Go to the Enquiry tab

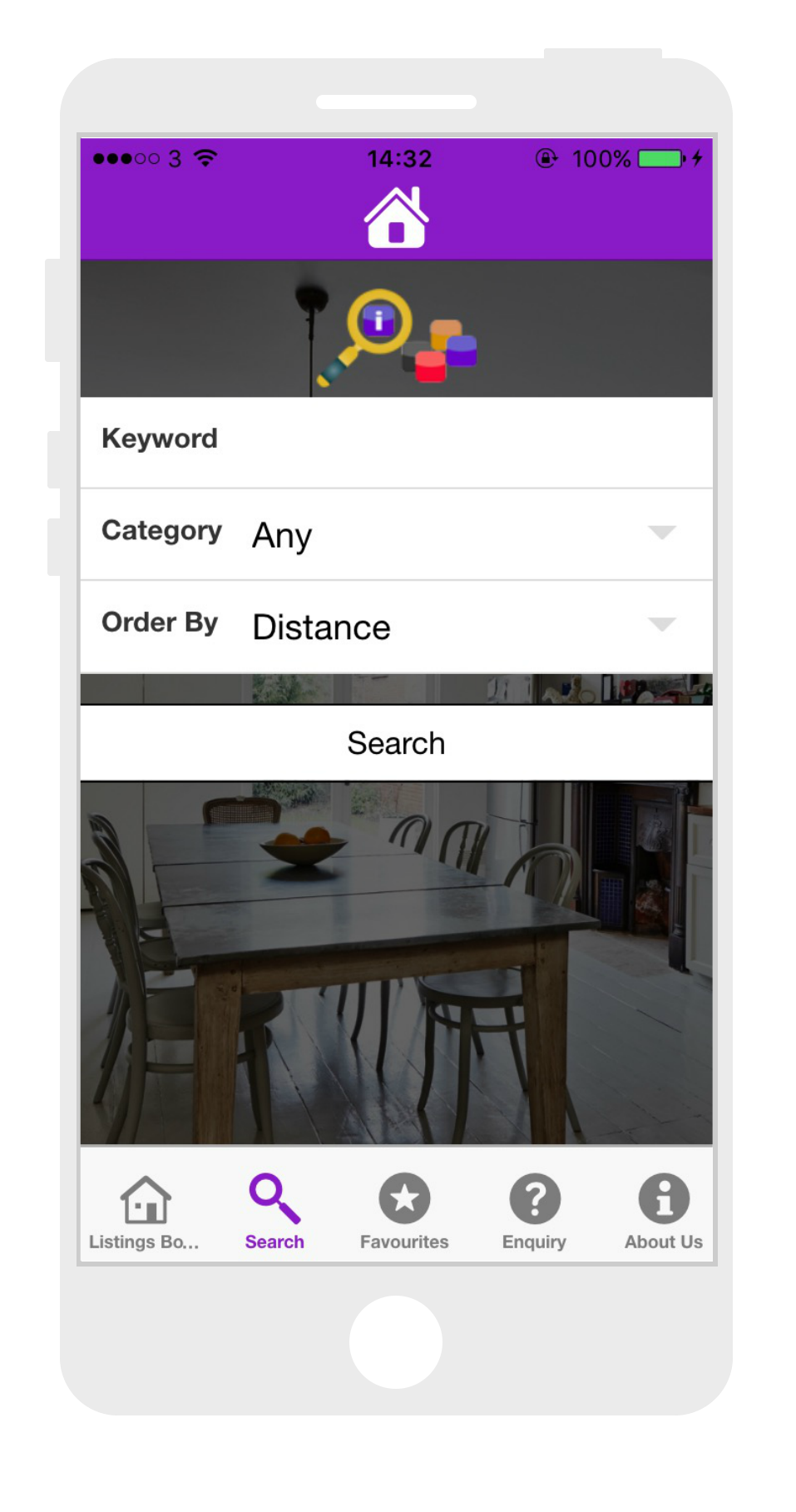click(534, 1211)
